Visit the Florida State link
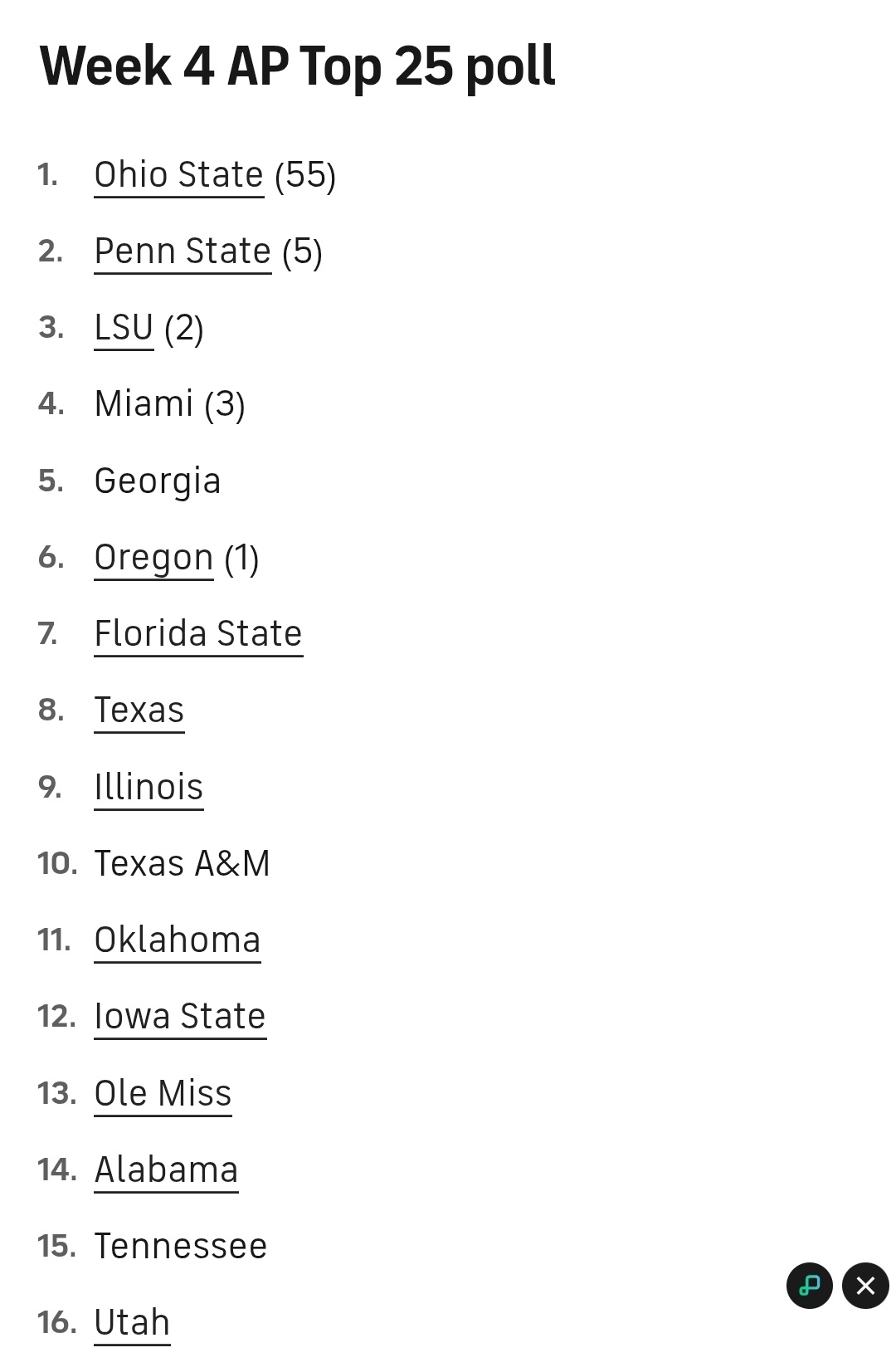Image resolution: width=896 pixels, height=1372 pixels. pyautogui.click(x=198, y=634)
